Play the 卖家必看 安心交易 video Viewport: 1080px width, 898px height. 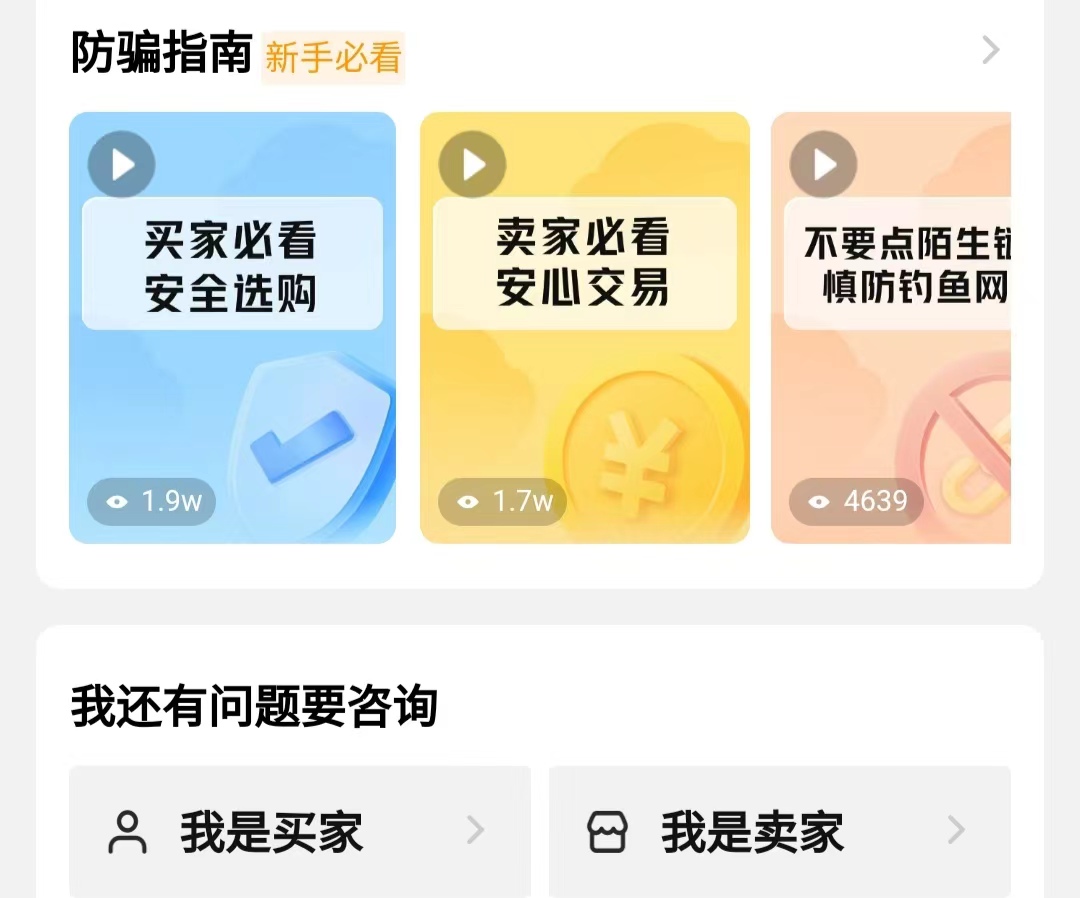[473, 165]
